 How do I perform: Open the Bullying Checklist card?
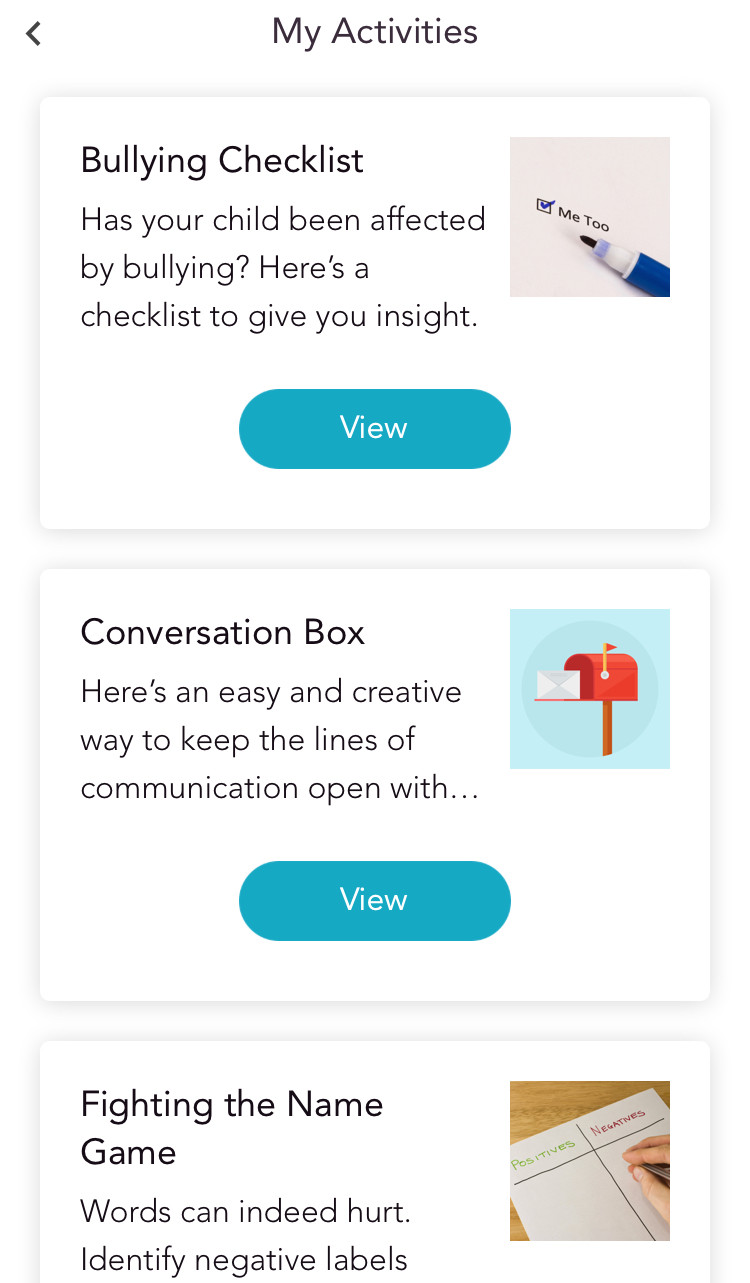click(375, 313)
